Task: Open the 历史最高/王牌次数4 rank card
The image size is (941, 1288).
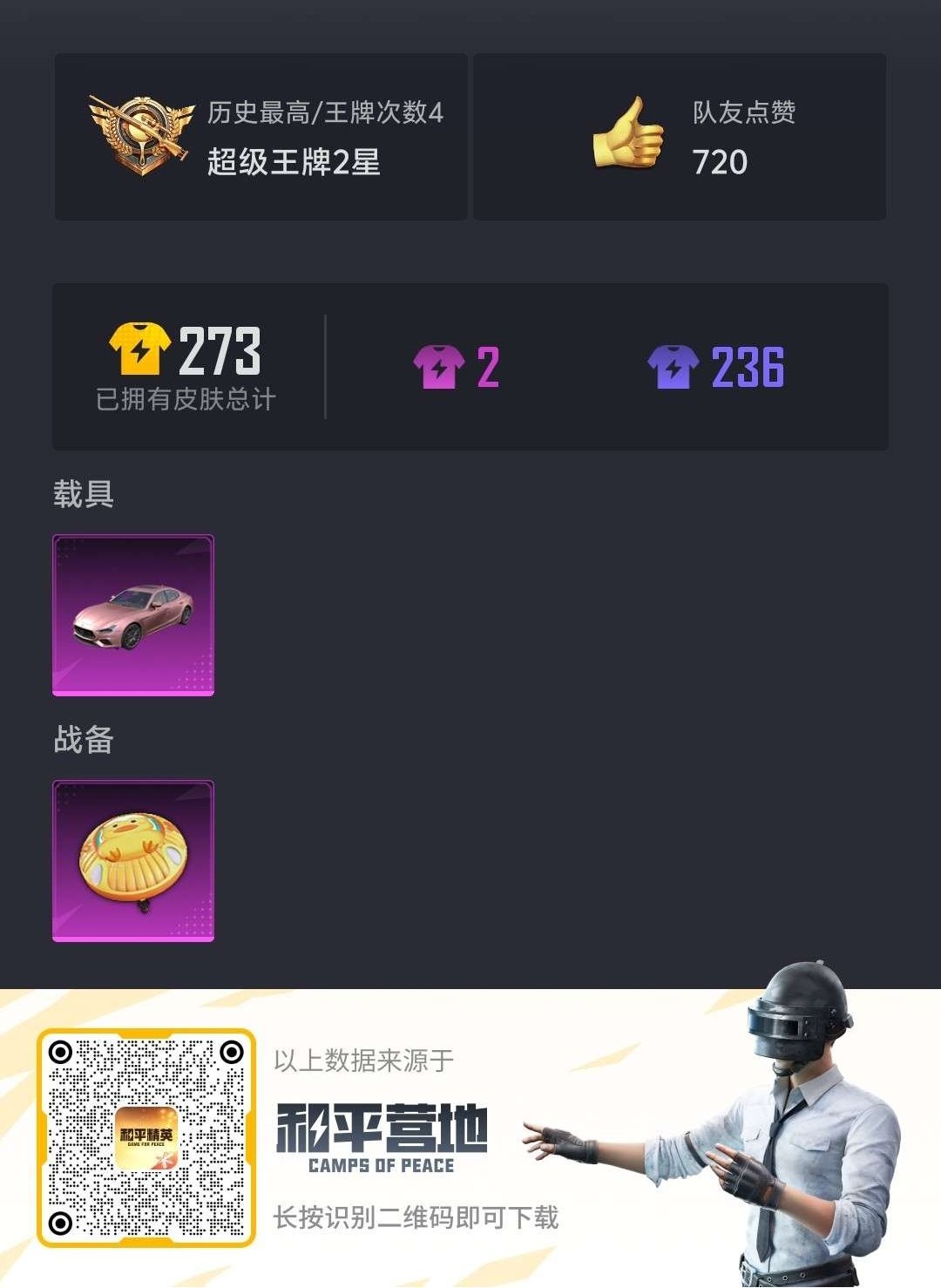Action: [261, 135]
